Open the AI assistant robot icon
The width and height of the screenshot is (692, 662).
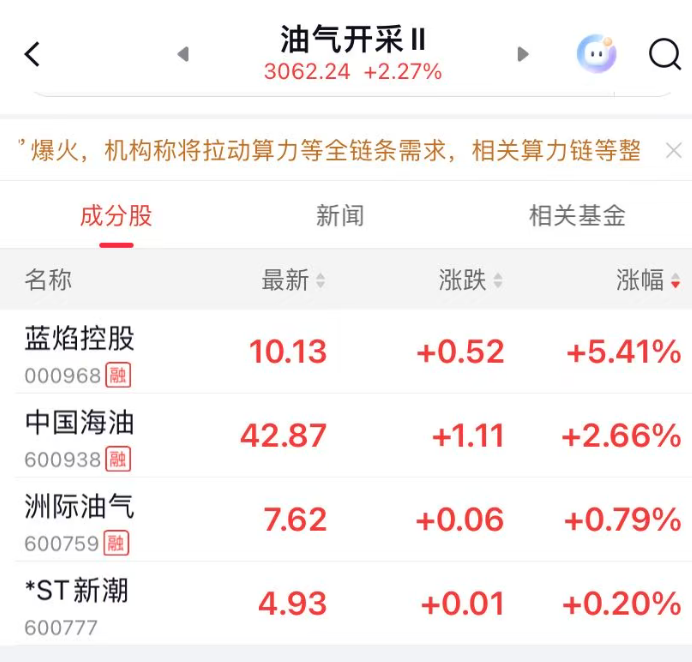tap(596, 53)
